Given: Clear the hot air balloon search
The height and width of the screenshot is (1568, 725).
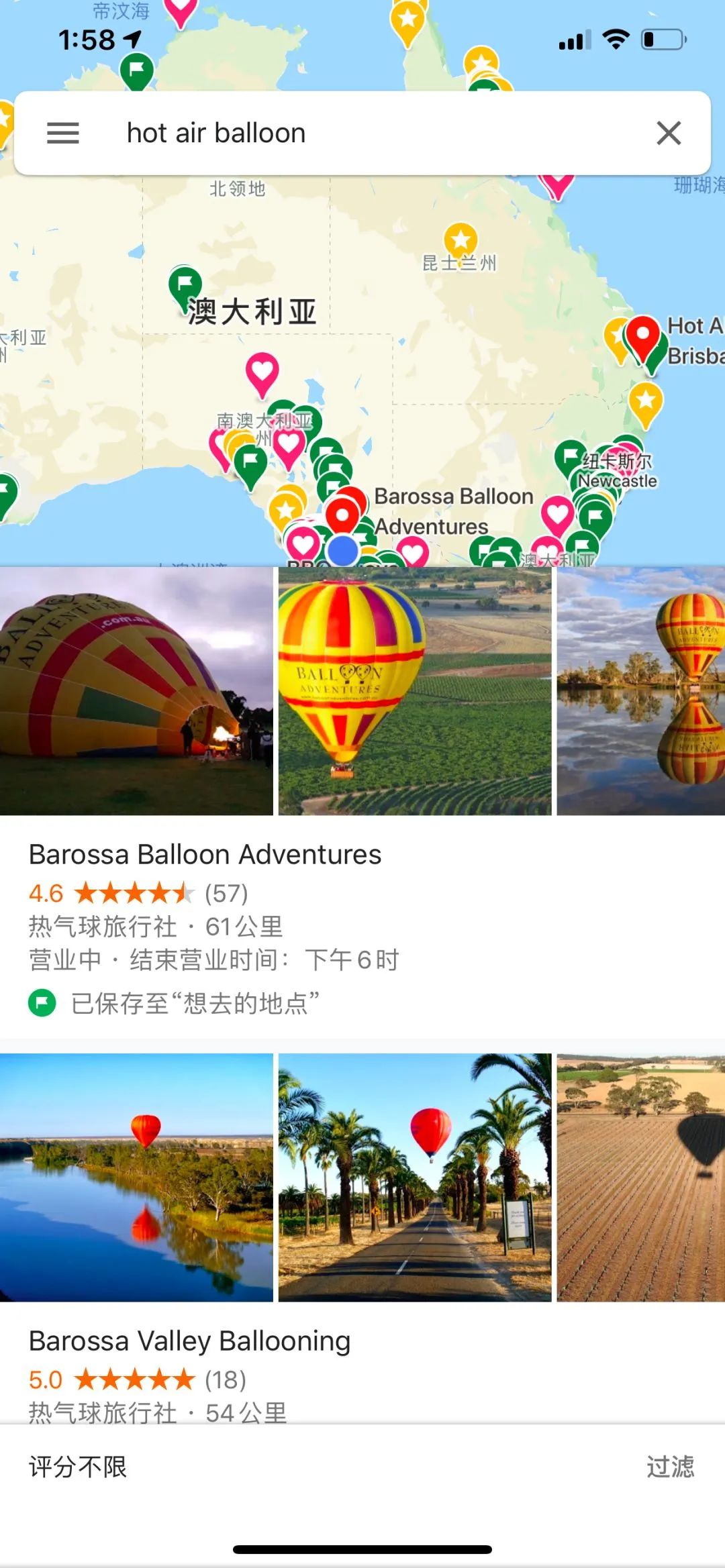Looking at the screenshot, I should pos(669,133).
